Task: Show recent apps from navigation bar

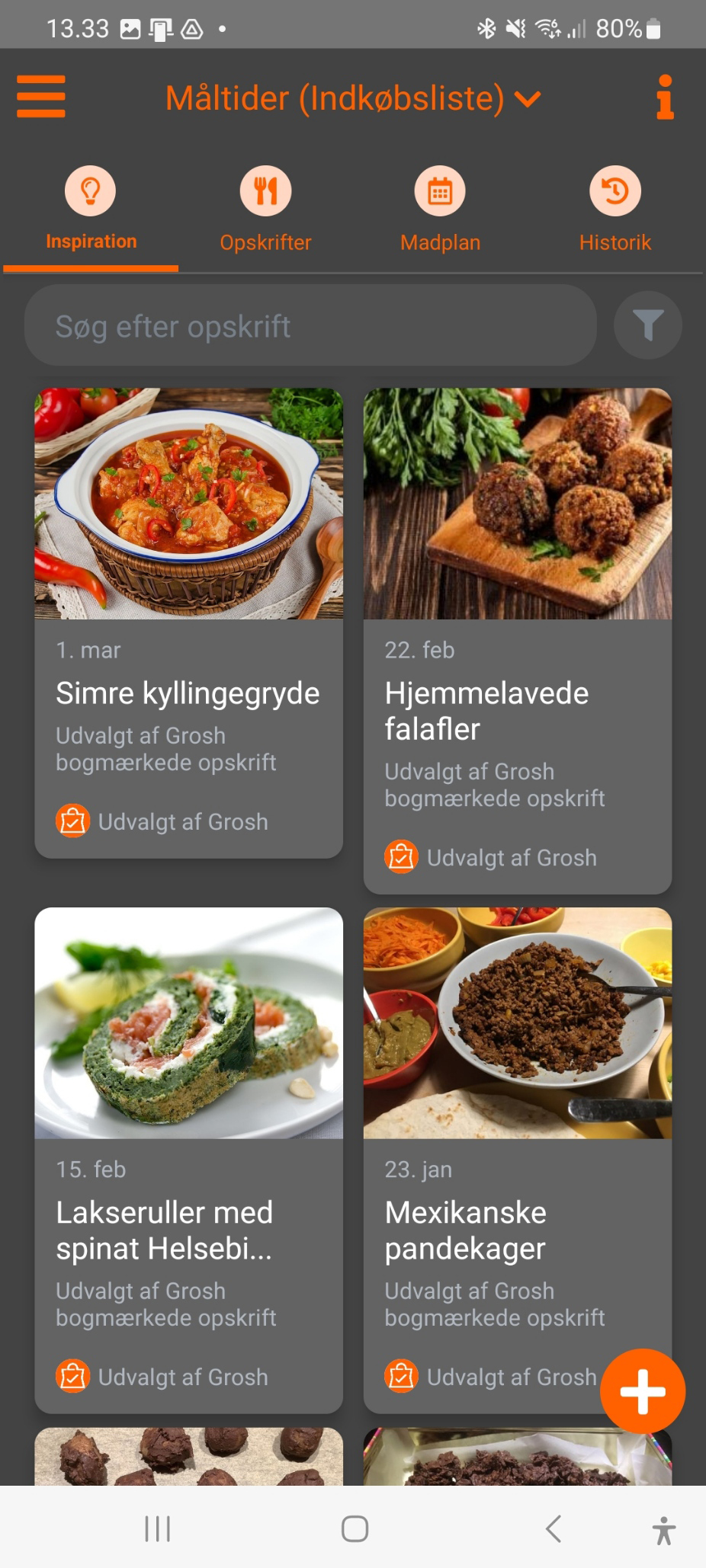Action: pos(158,1528)
